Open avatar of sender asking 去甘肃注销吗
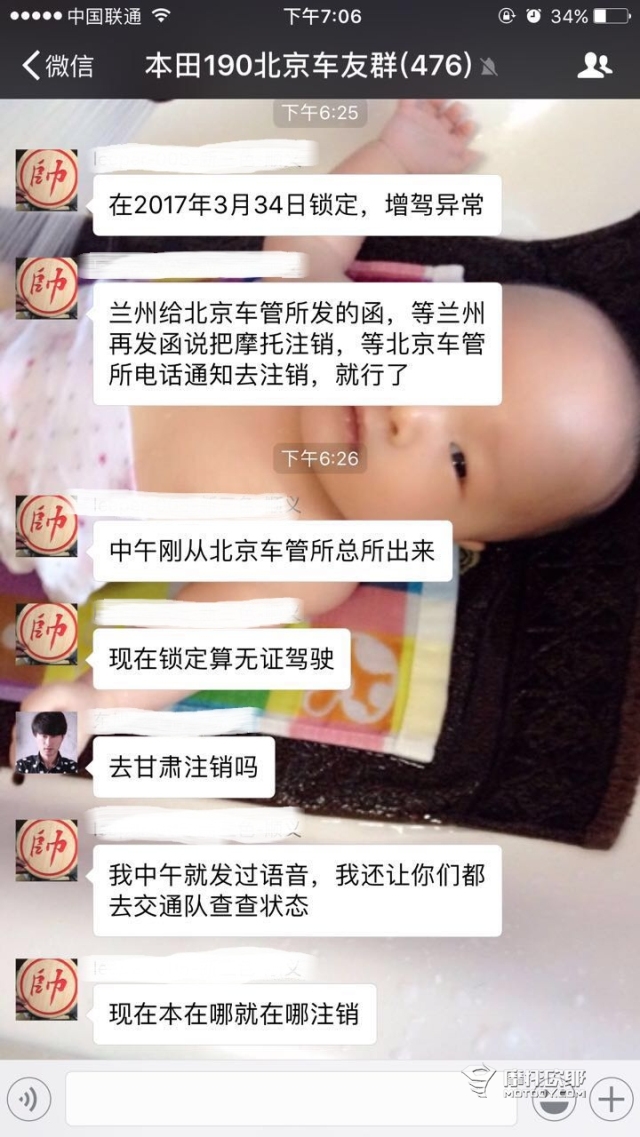 coord(46,743)
